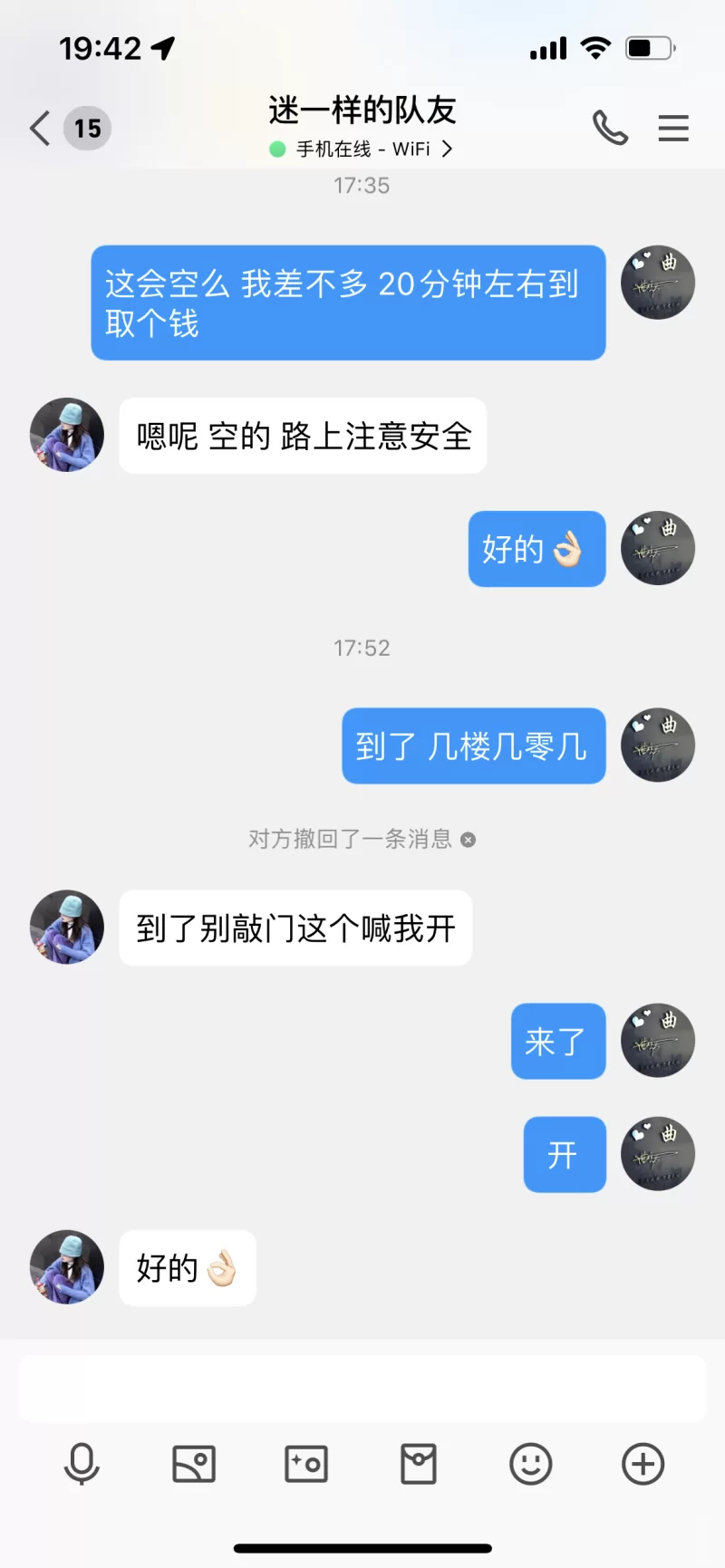Go back to the message list
Screen dimensions: 725x1568
click(x=41, y=128)
